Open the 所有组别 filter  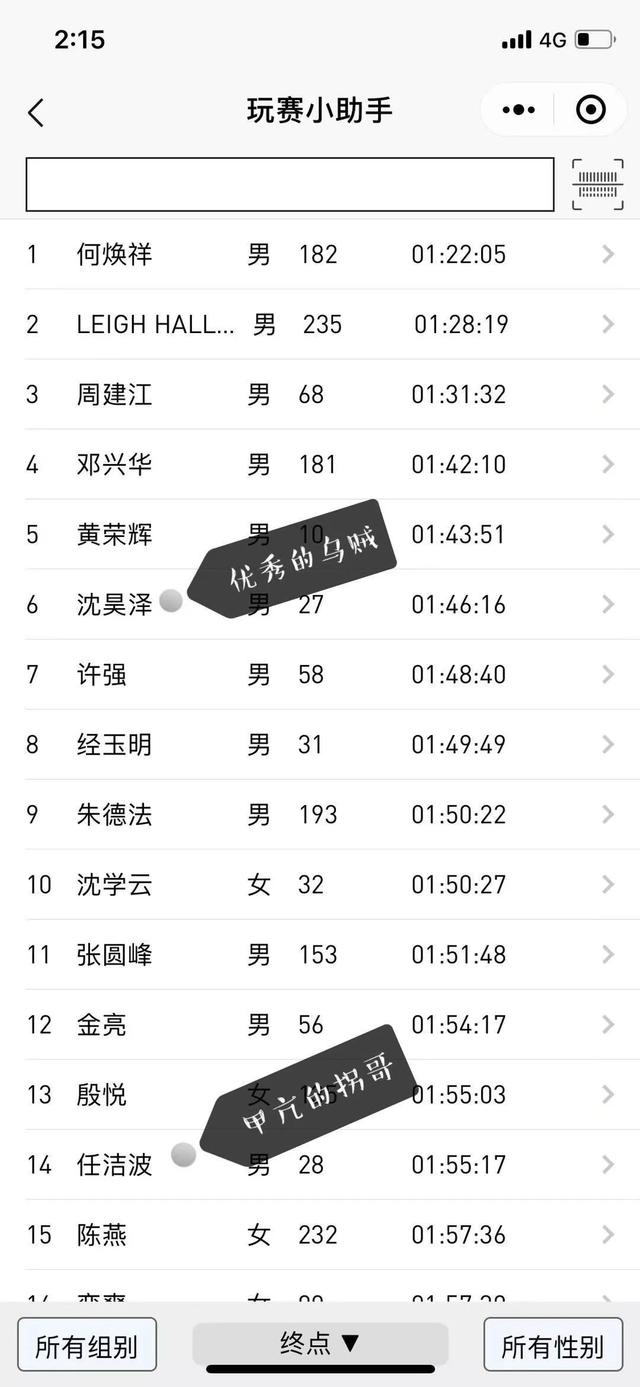[87, 1345]
